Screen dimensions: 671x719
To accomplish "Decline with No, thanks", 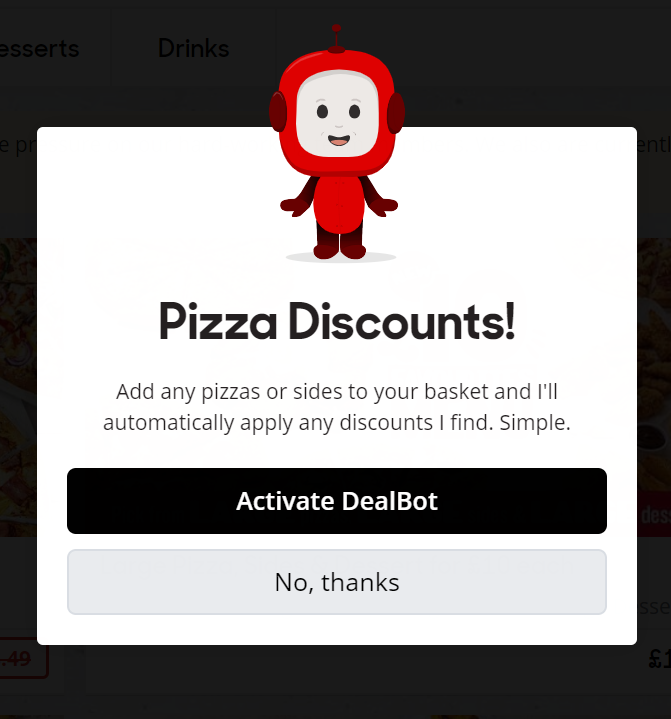I will click(337, 582).
